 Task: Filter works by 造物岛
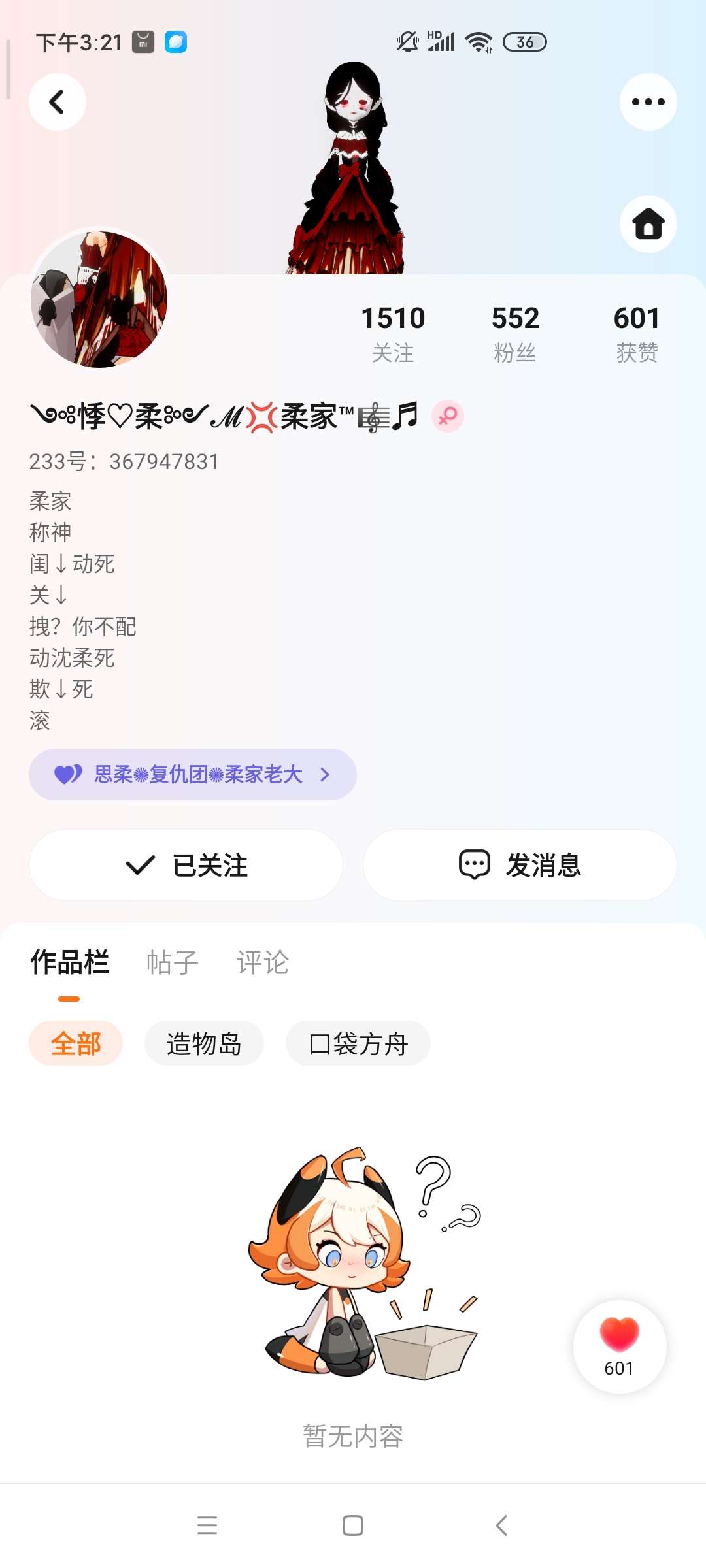(204, 1043)
